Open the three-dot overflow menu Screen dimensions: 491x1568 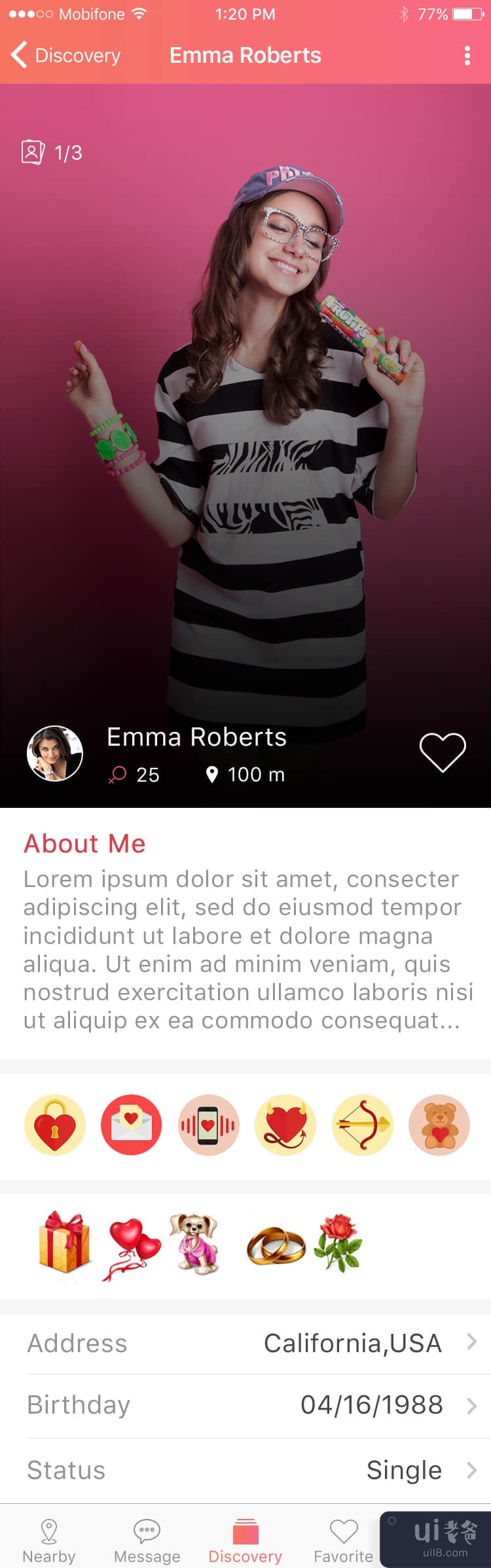[467, 56]
